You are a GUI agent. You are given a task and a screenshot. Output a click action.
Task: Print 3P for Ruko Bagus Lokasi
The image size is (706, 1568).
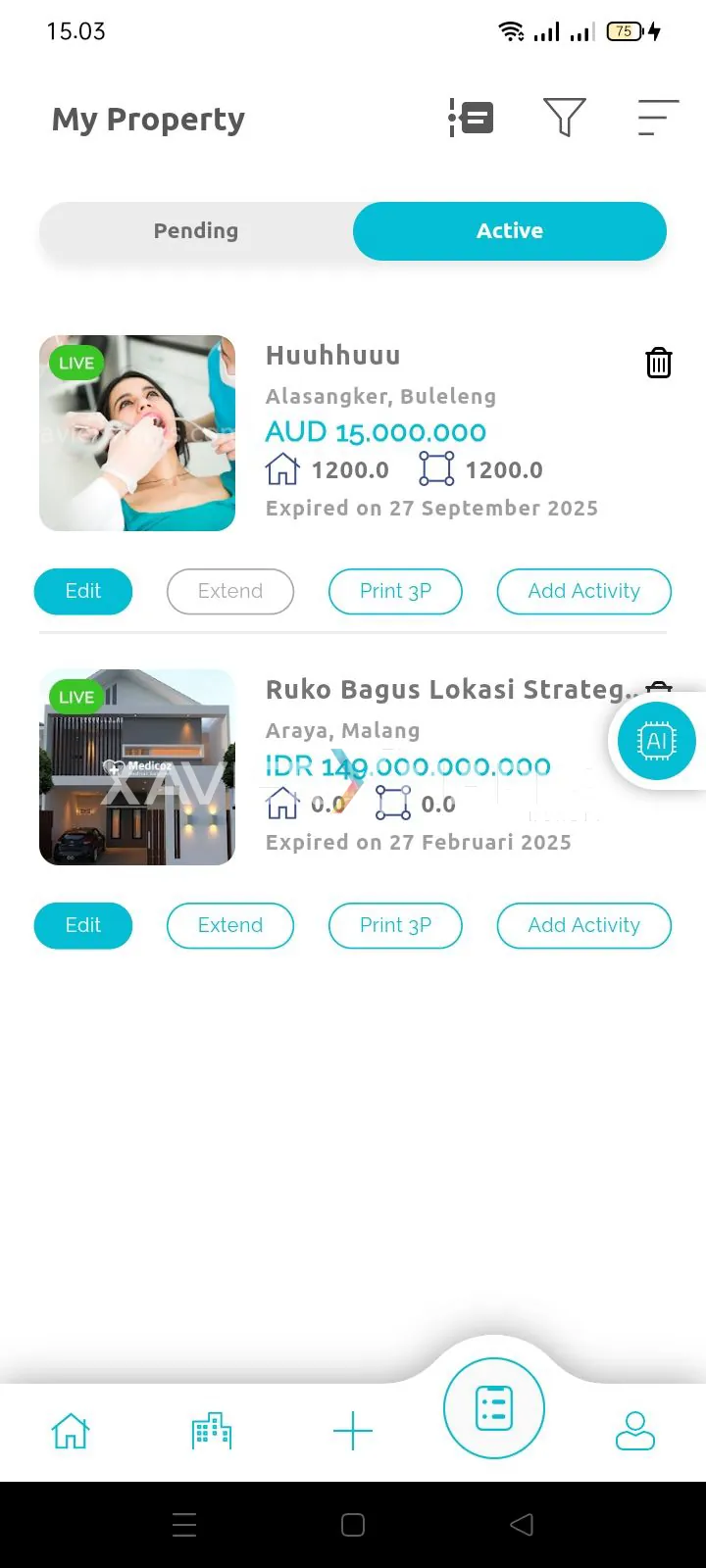coord(395,925)
